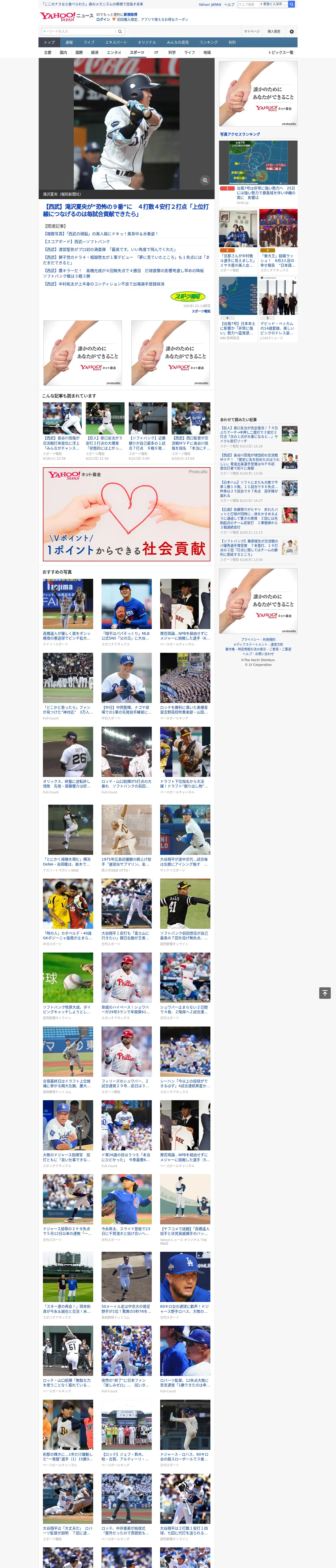Open マイページ
Viewport: 336px width, 1568px height.
tap(251, 32)
